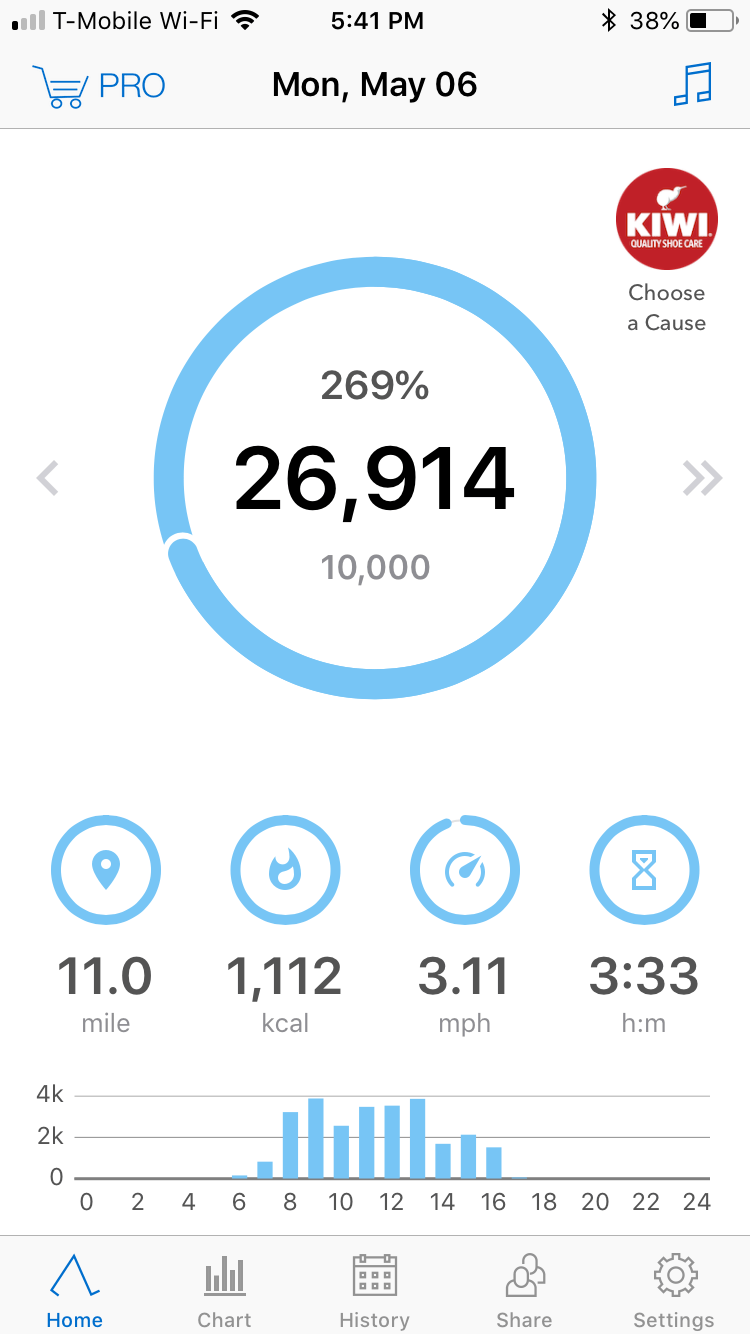Viewport: 750px width, 1334px height.
Task: Tap the Kiwi Choose a Cause button
Action: point(666,250)
